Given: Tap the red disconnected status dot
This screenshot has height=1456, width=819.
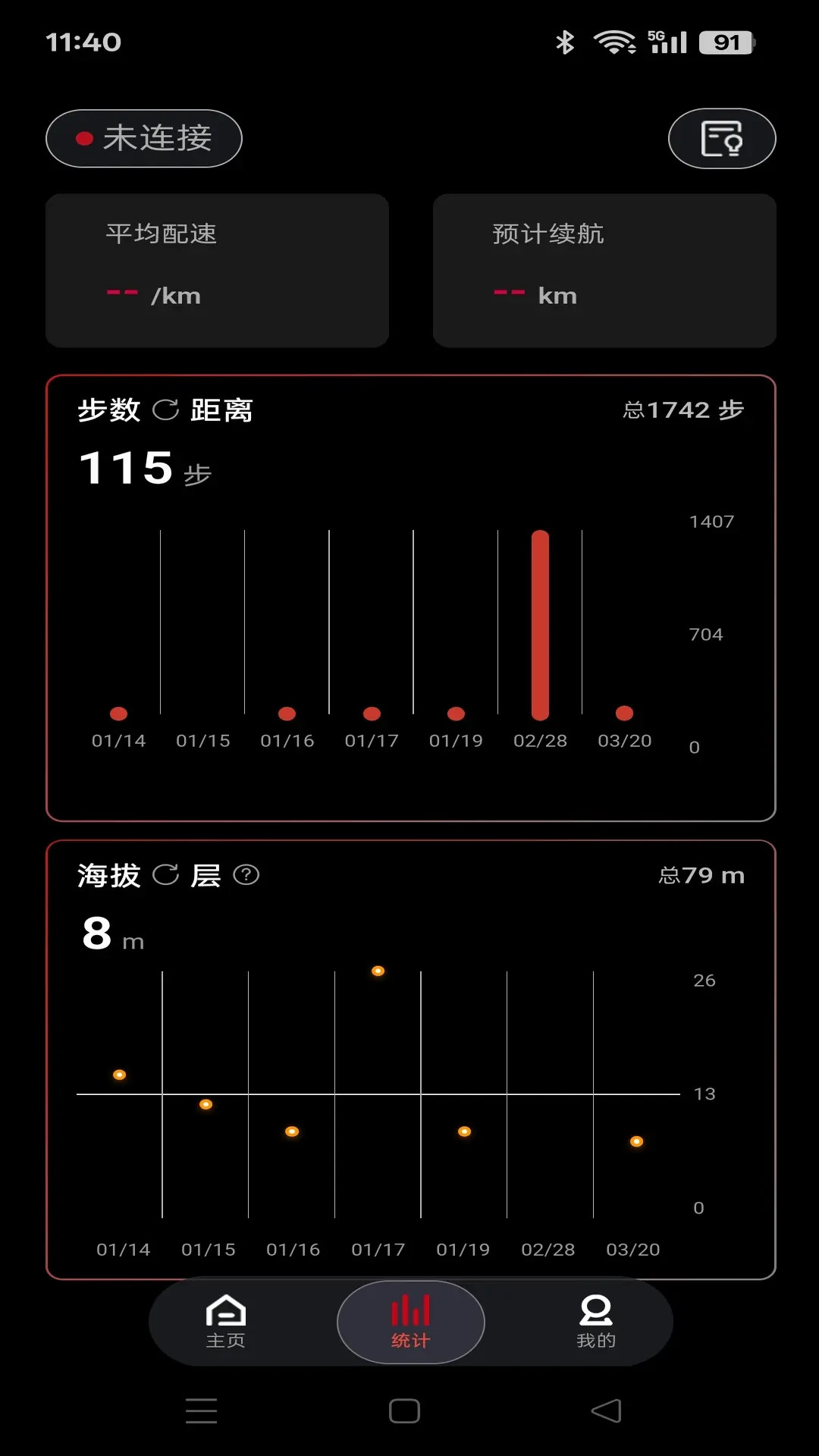Looking at the screenshot, I should pyautogui.click(x=83, y=138).
